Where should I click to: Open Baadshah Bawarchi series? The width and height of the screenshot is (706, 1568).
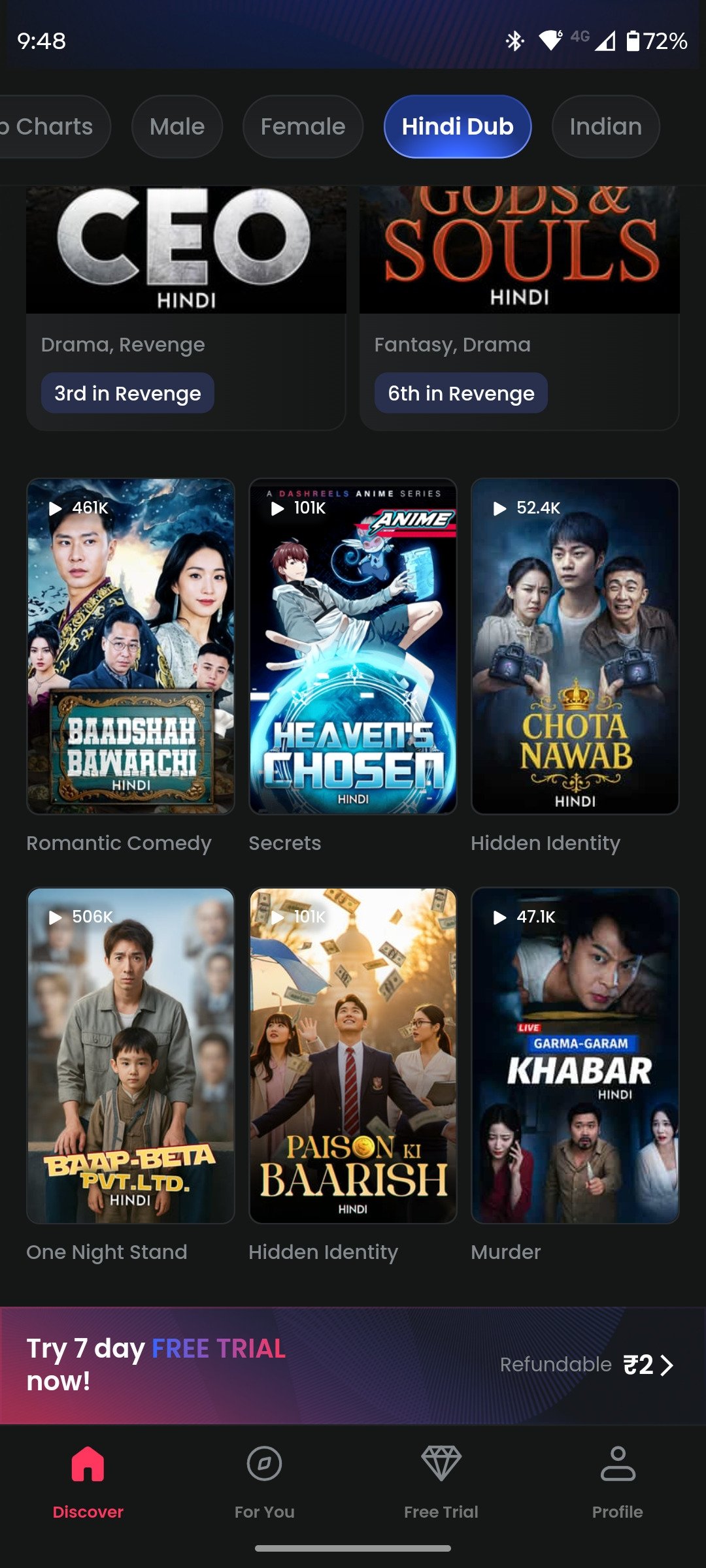coord(131,647)
